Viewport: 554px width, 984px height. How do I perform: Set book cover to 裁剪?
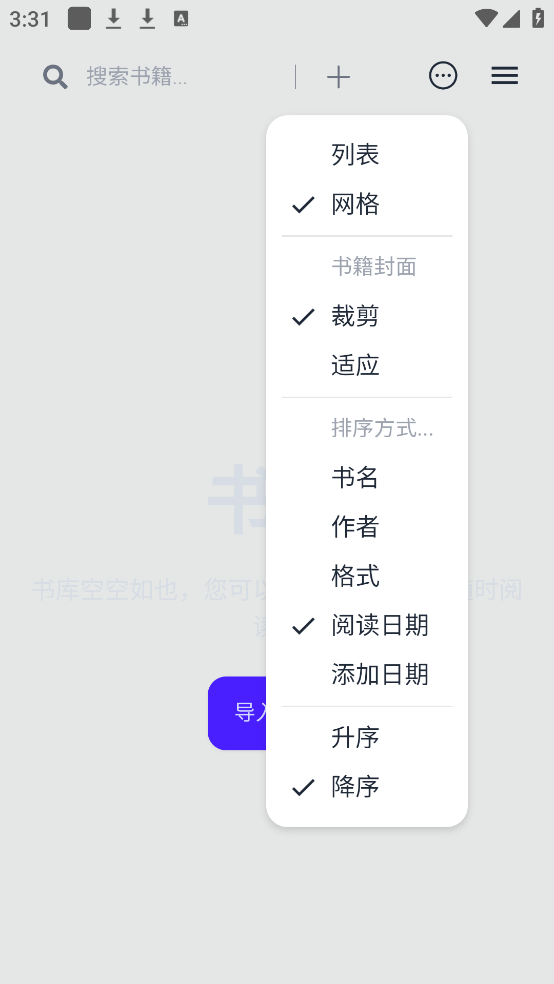(366, 316)
